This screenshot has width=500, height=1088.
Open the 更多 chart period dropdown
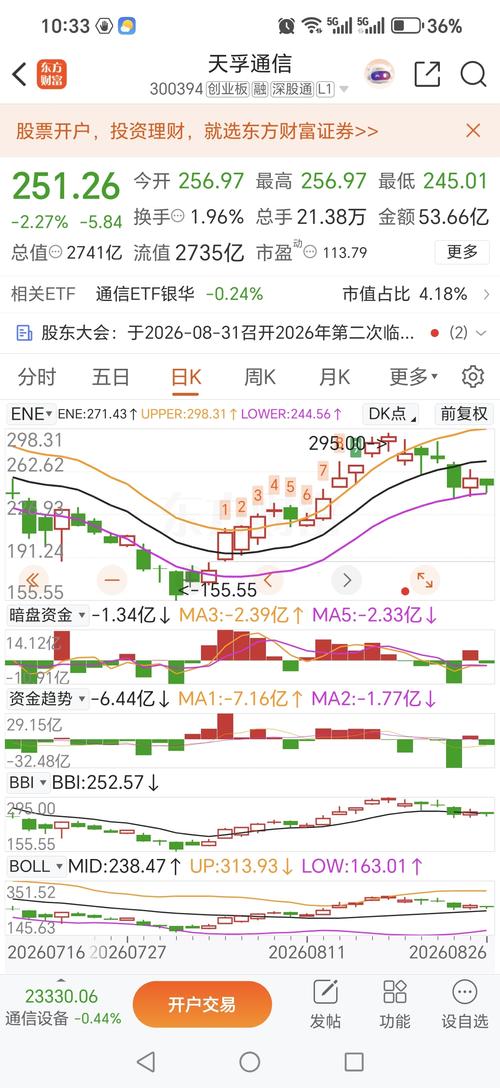pyautogui.click(x=413, y=377)
